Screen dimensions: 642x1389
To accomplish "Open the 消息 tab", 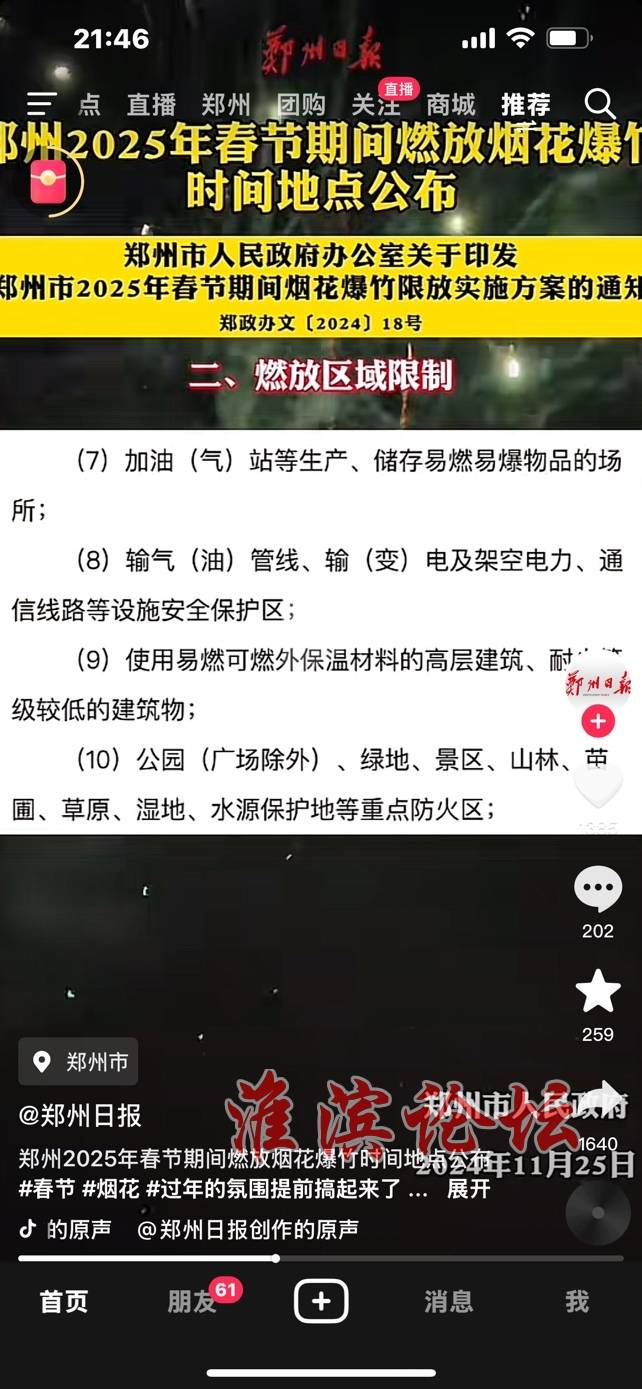I will pos(448,1301).
